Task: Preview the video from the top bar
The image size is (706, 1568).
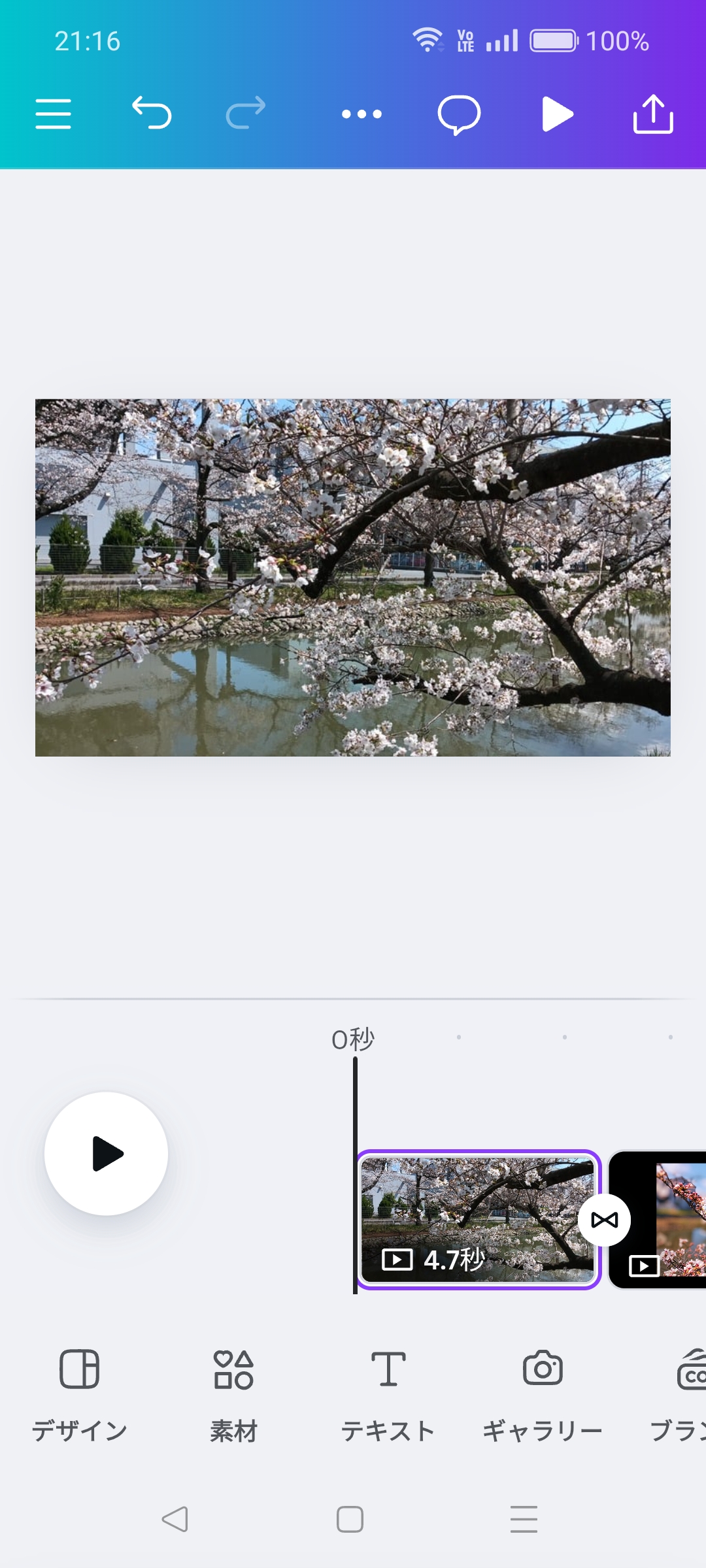Action: (x=557, y=114)
